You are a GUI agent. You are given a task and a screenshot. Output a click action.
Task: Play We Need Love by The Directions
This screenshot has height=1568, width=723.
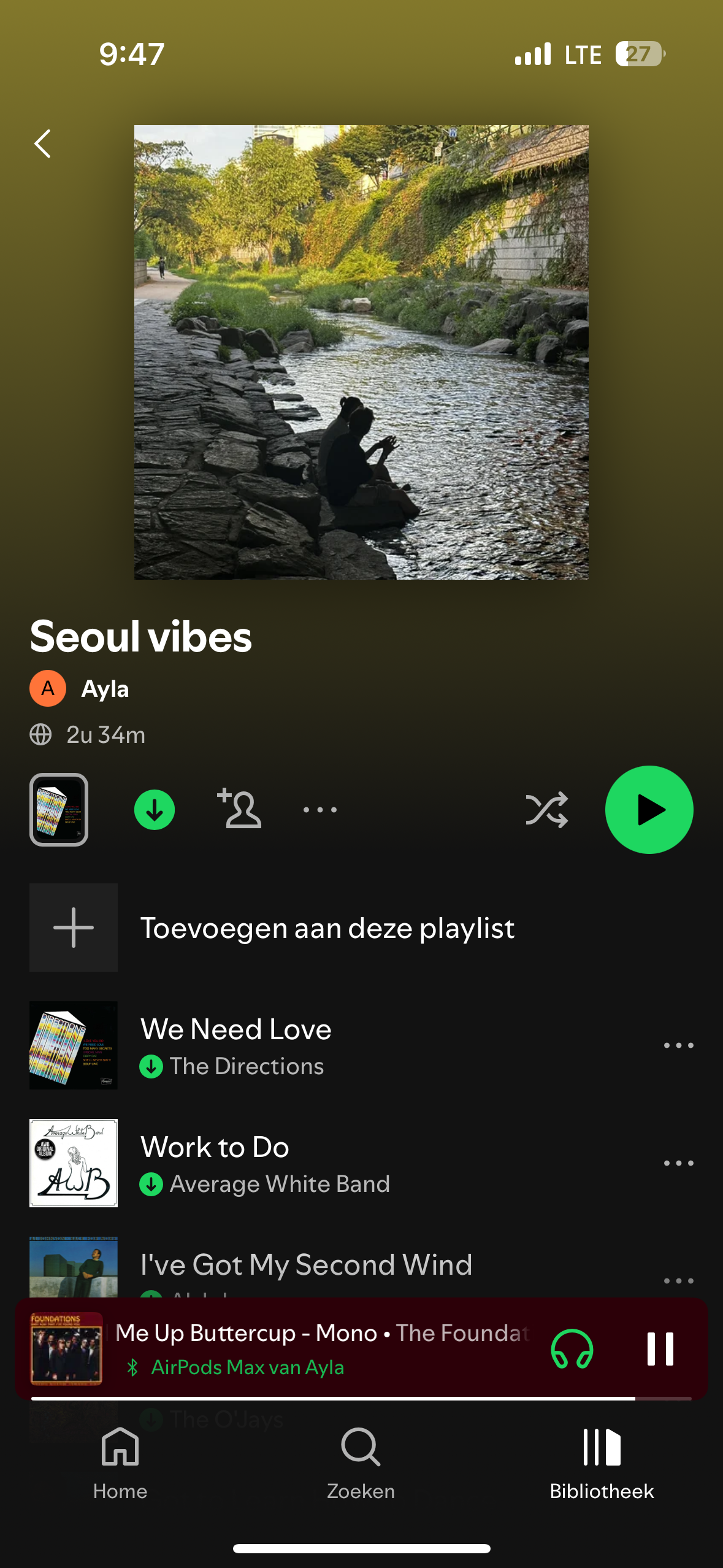coord(236,1044)
